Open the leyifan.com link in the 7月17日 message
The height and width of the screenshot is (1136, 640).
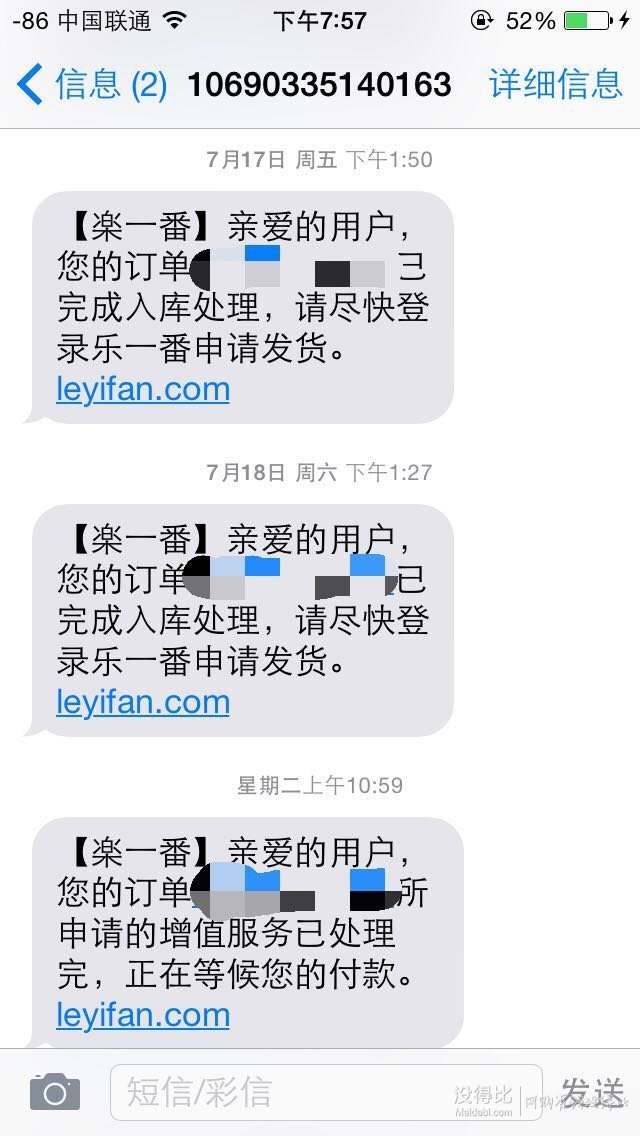click(x=143, y=390)
